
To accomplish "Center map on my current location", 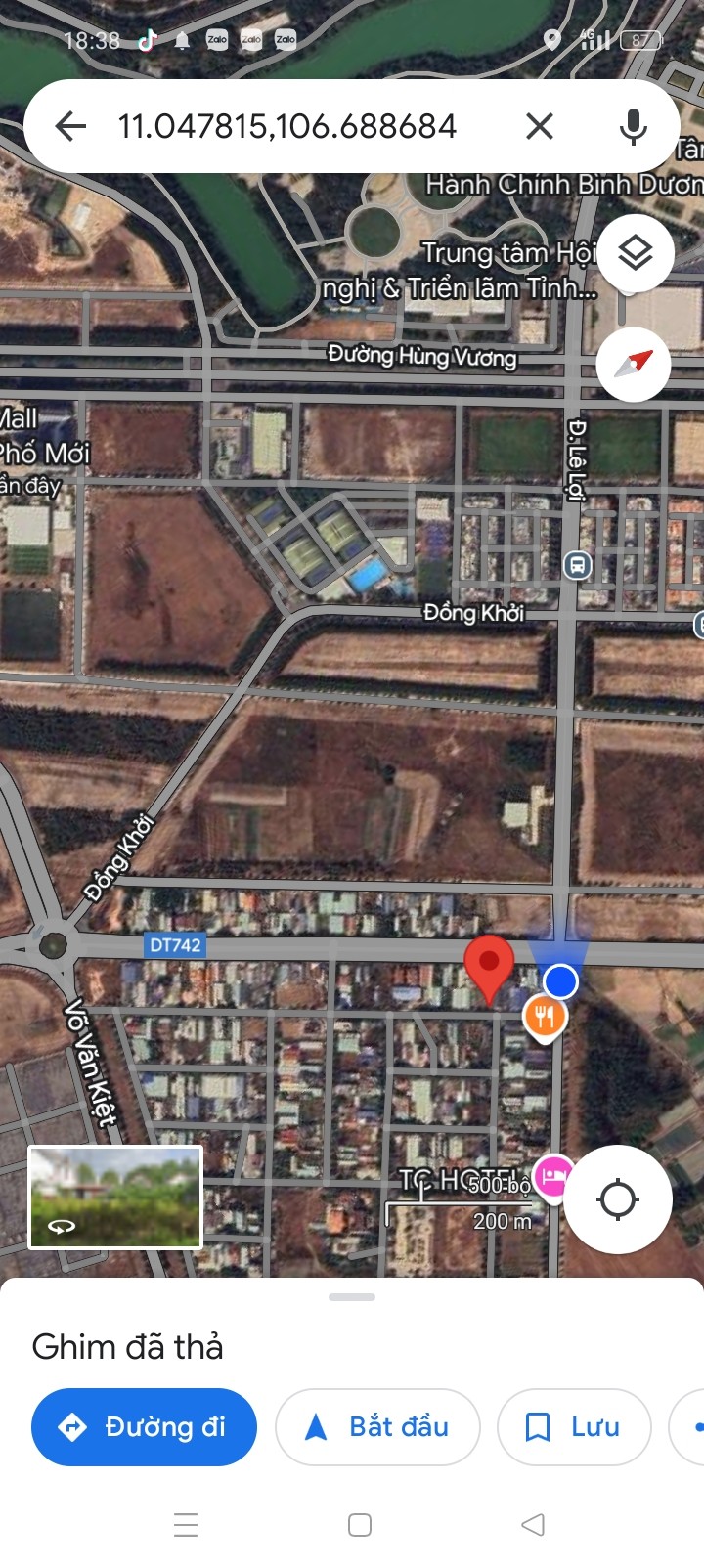I will click(x=617, y=1198).
